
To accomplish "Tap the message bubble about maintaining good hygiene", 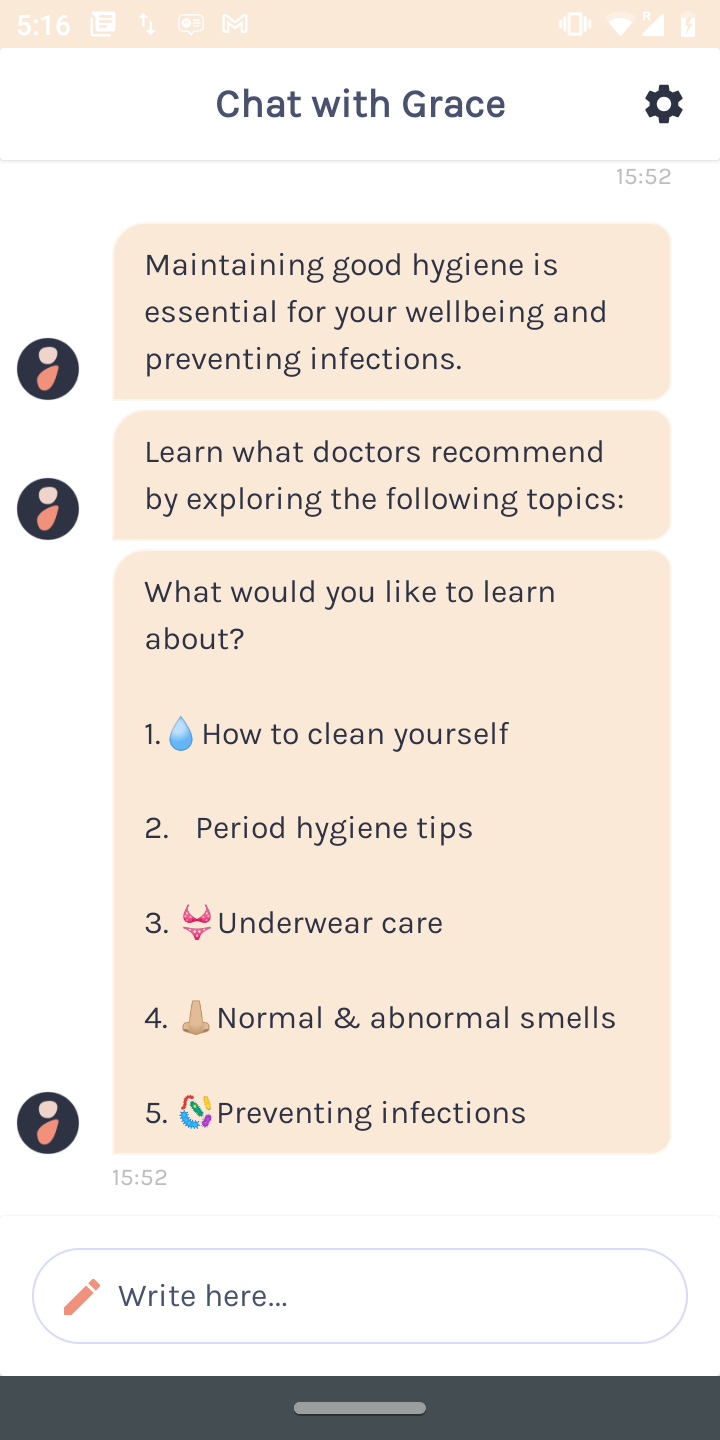I will coord(392,311).
